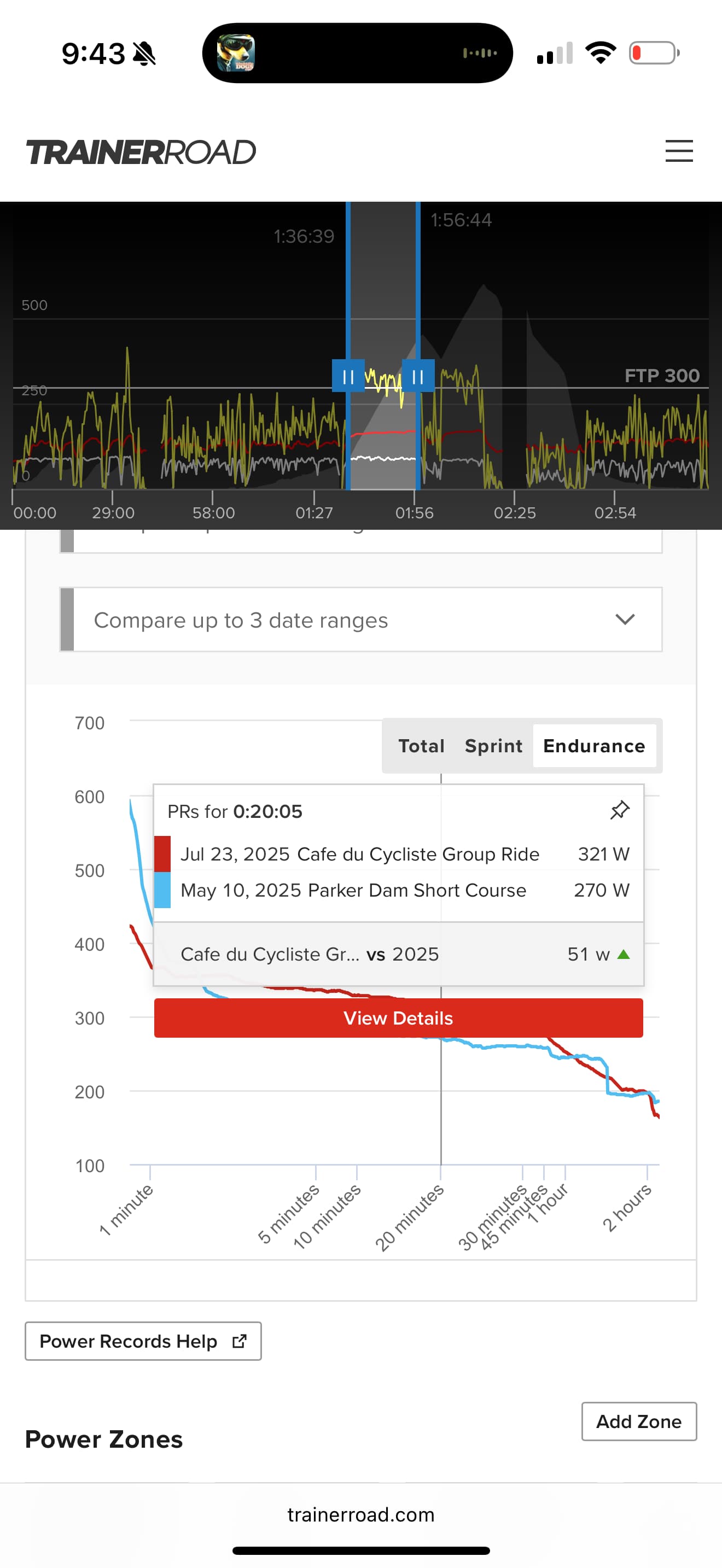Switch to the Total tab

point(421,746)
